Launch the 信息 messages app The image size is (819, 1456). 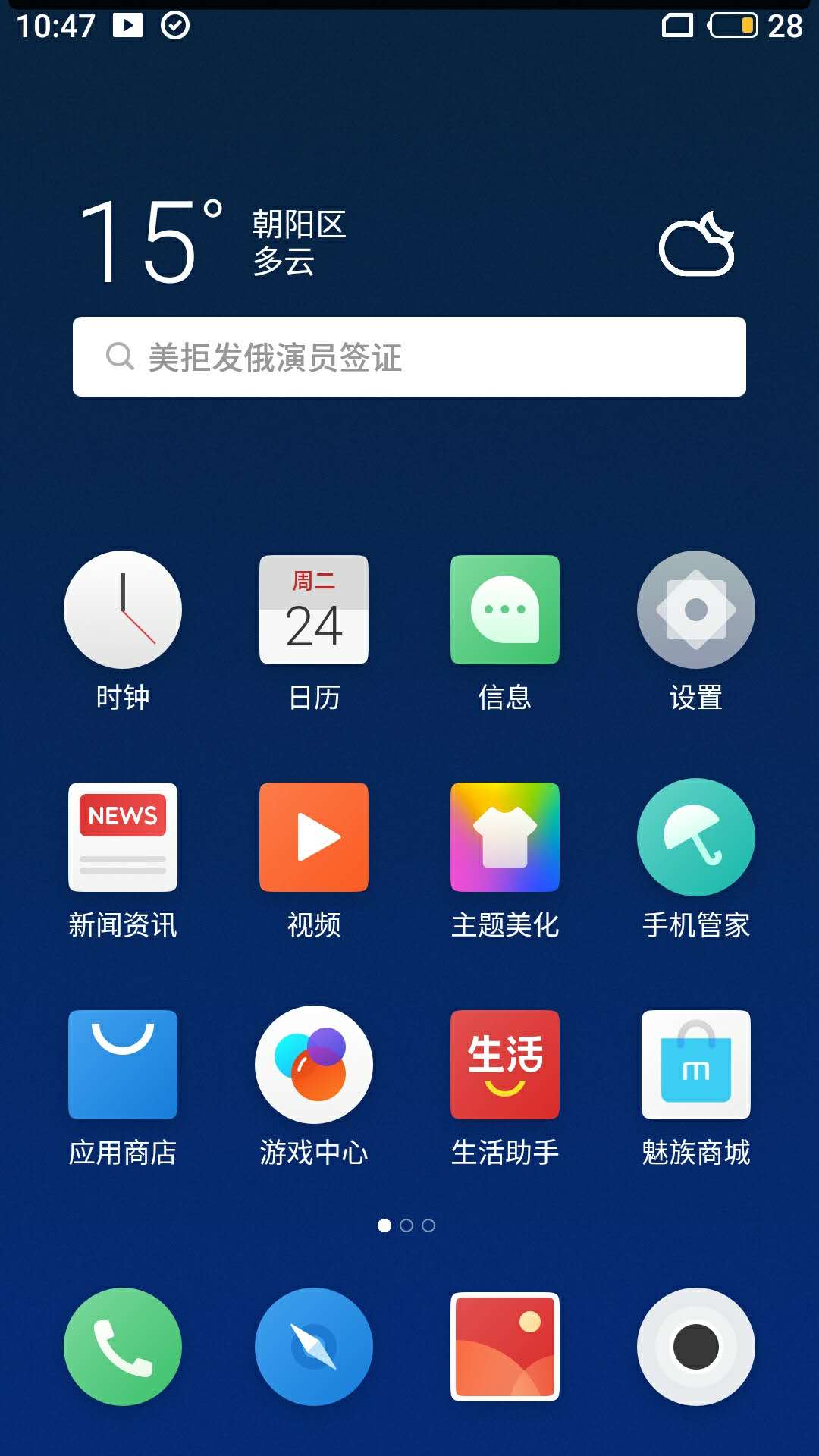[x=505, y=610]
